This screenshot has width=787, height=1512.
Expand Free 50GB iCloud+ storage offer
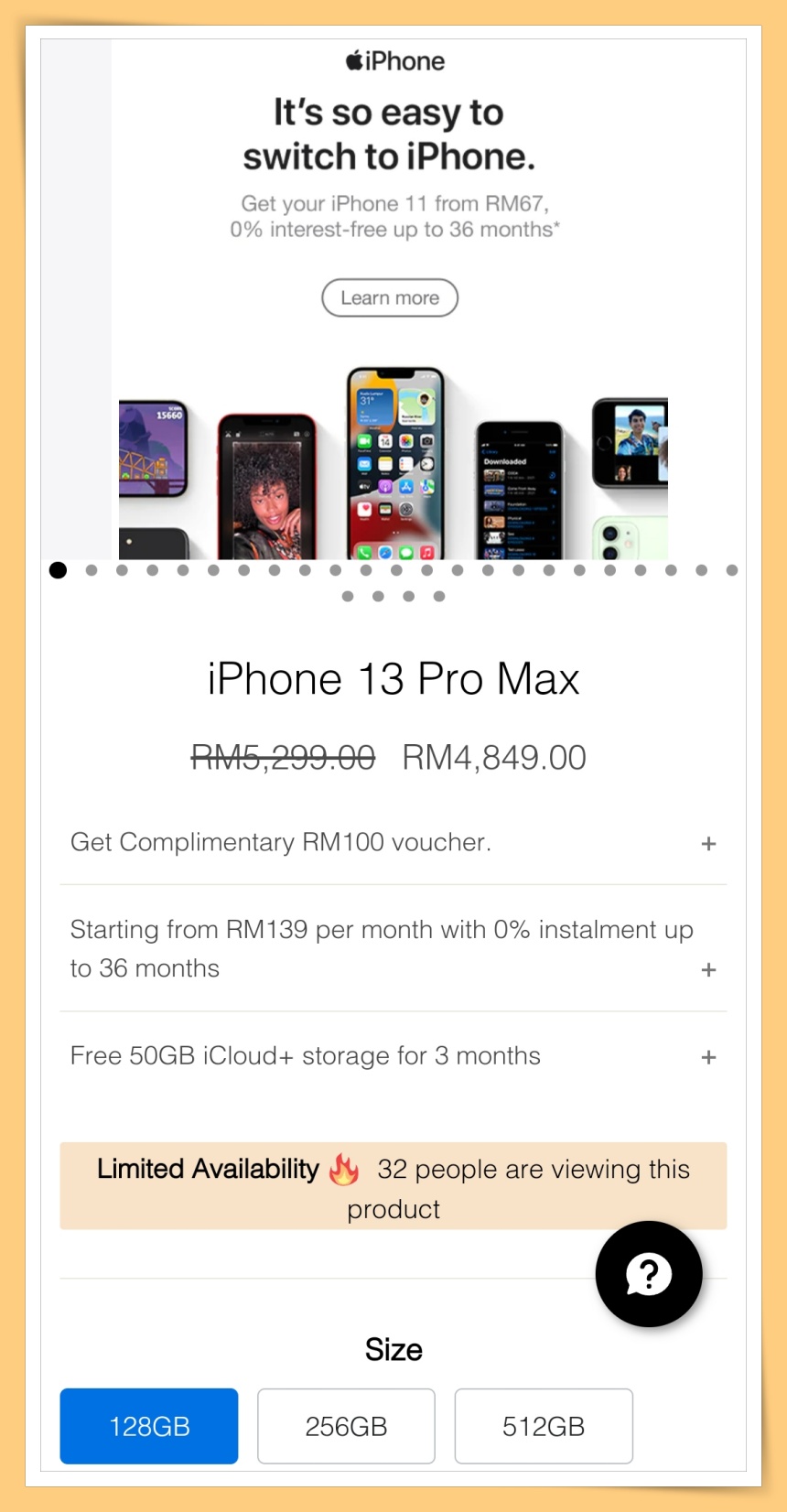tap(707, 1057)
